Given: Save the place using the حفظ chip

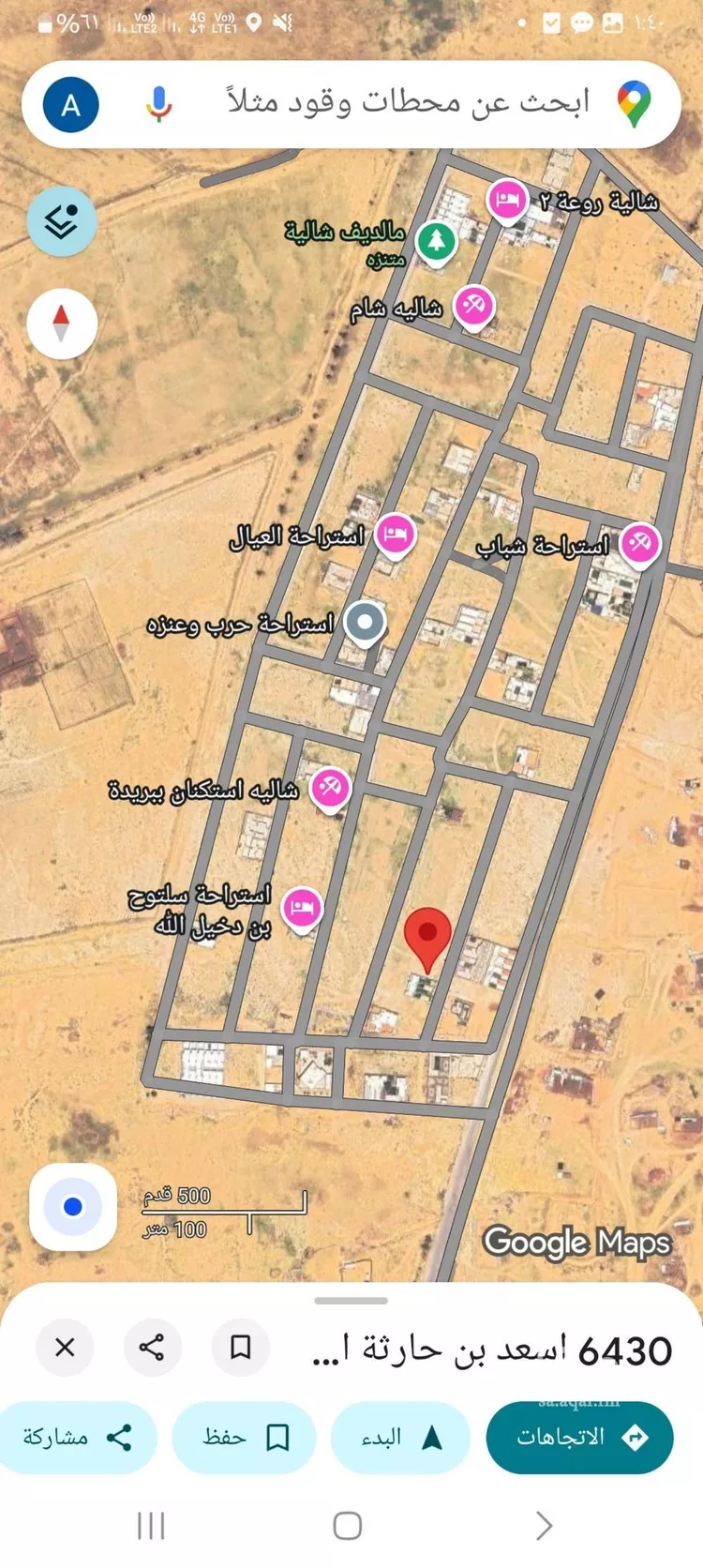Looking at the screenshot, I should click(x=244, y=1437).
